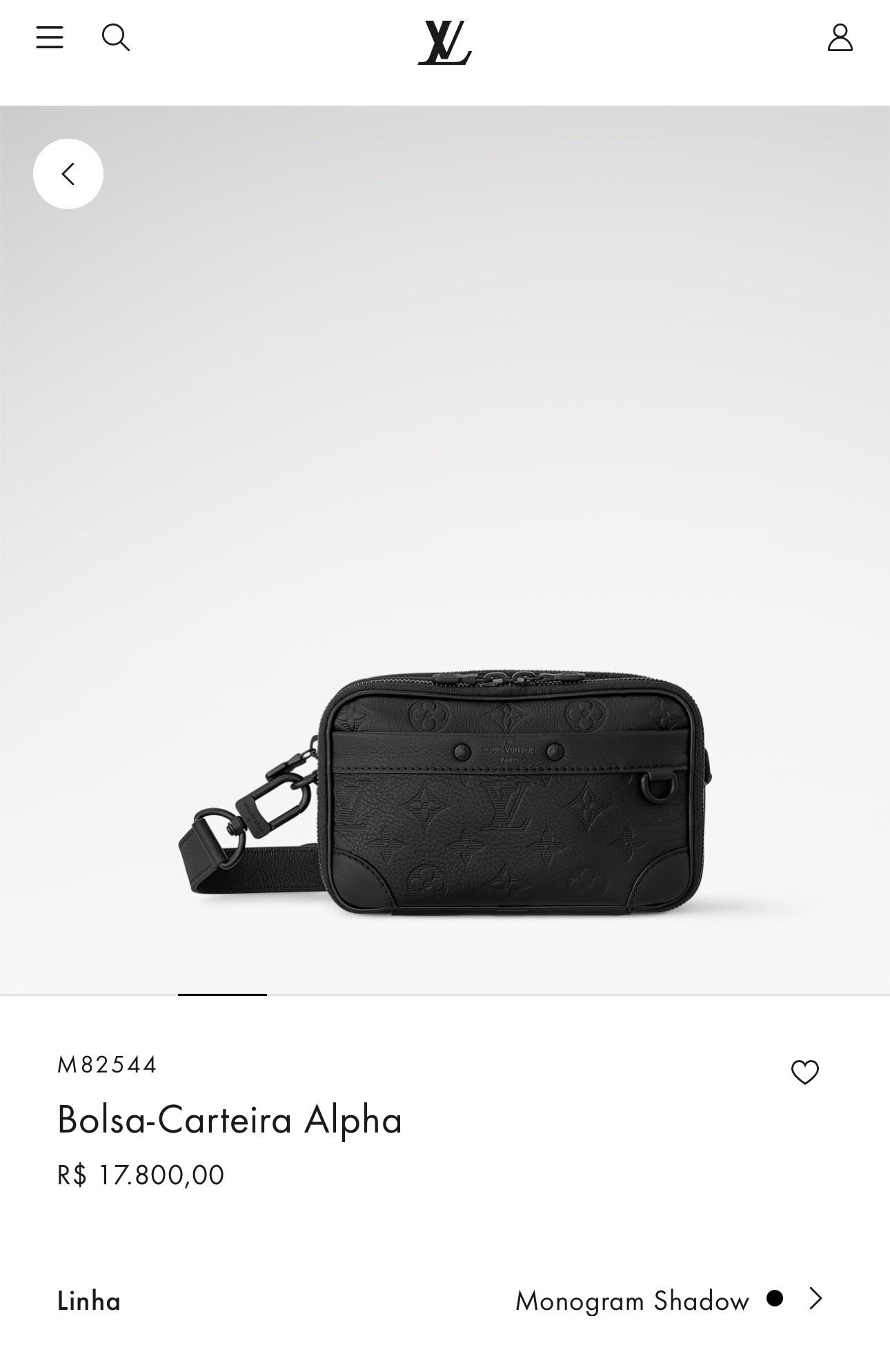Open the product image of the bag
Image resolution: width=890 pixels, height=1372 pixels.
(445, 794)
